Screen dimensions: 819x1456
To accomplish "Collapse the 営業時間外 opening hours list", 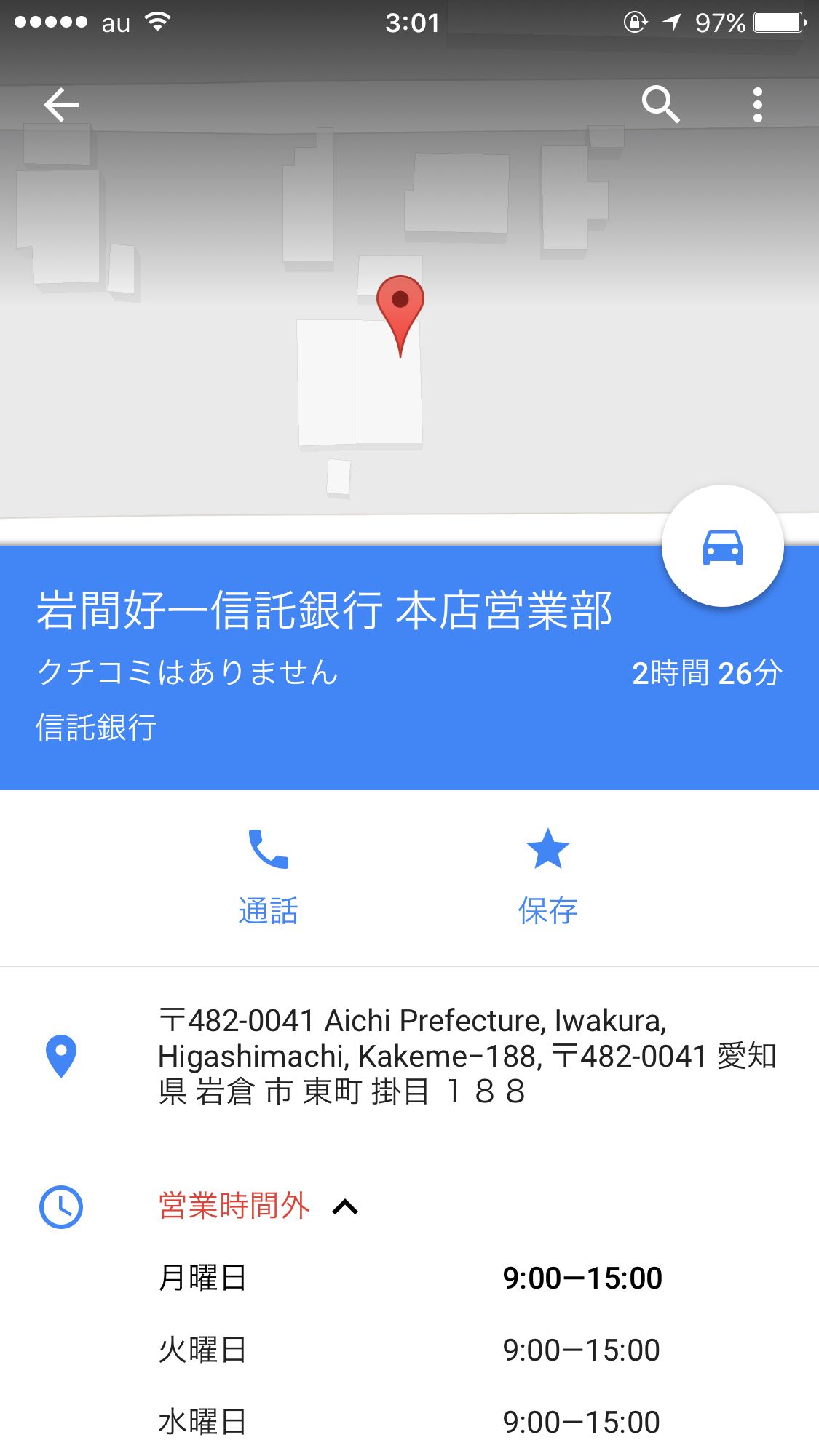I will click(345, 1207).
